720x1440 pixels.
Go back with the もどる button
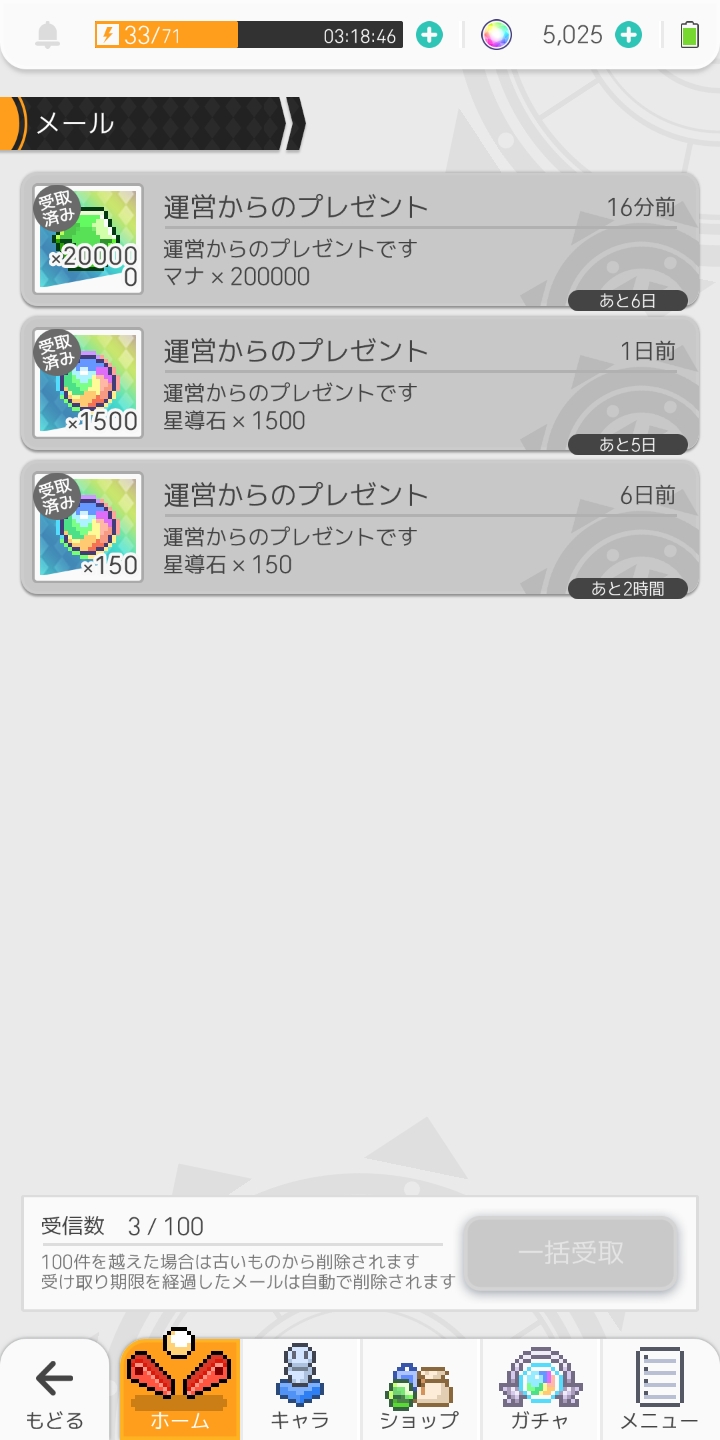(x=54, y=1391)
